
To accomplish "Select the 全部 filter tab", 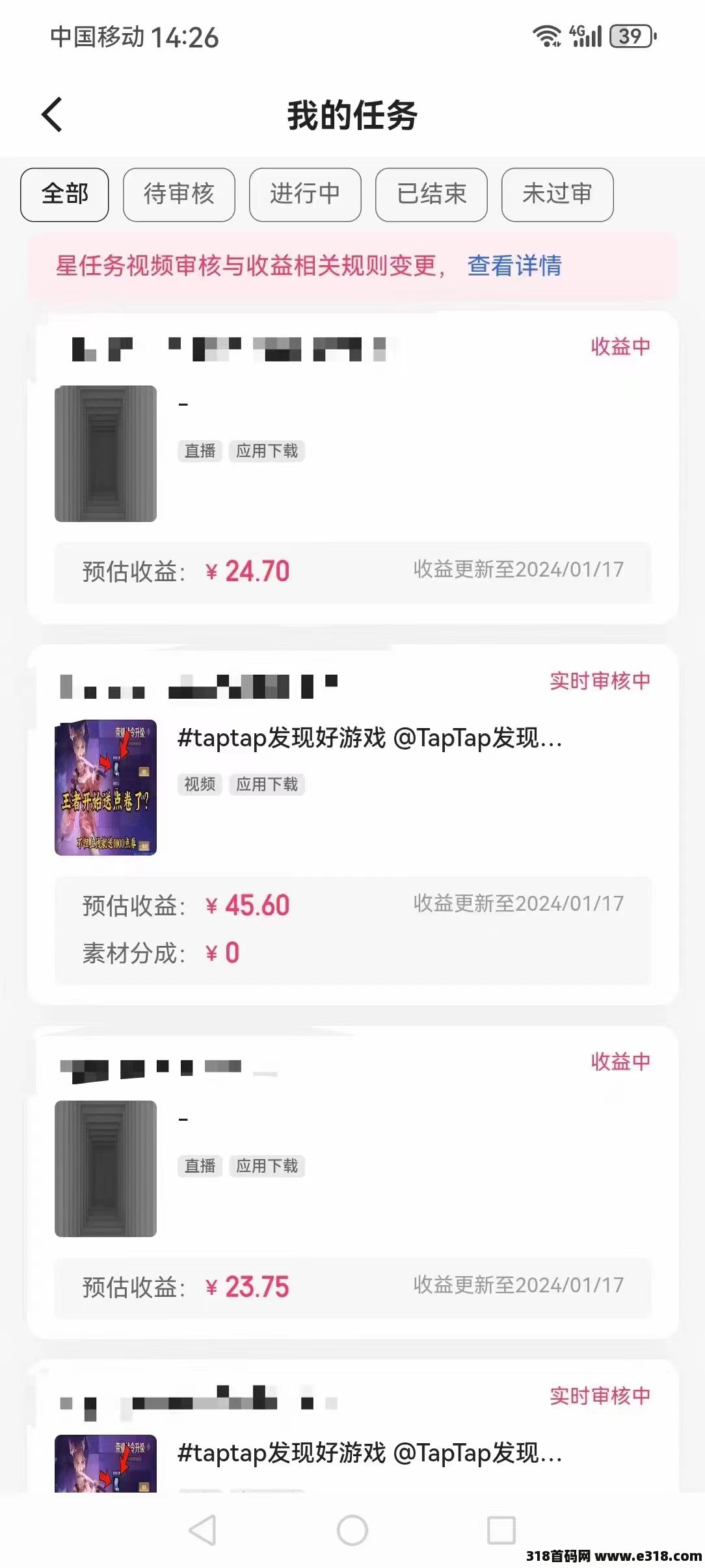I will (x=64, y=194).
